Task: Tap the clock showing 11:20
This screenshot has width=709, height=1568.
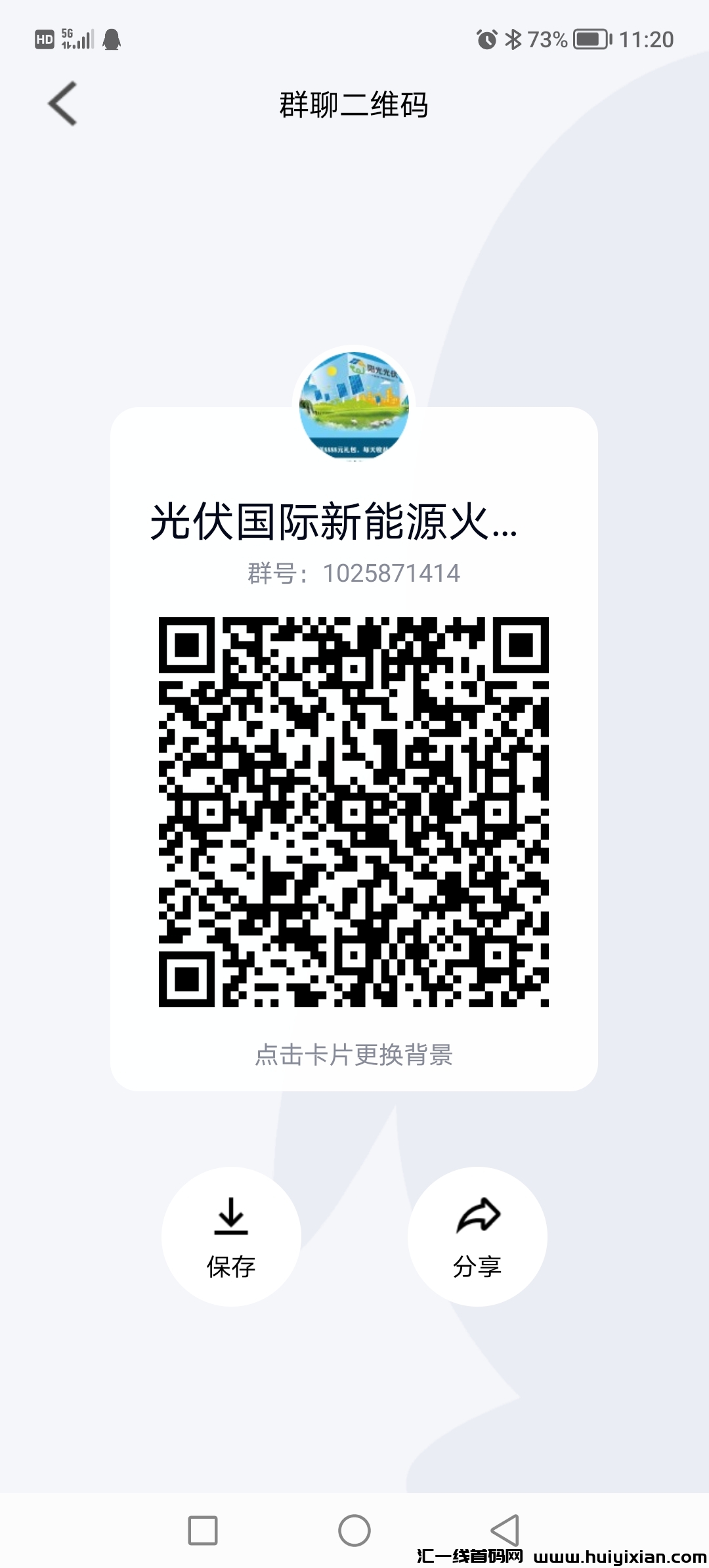Action: click(x=647, y=39)
